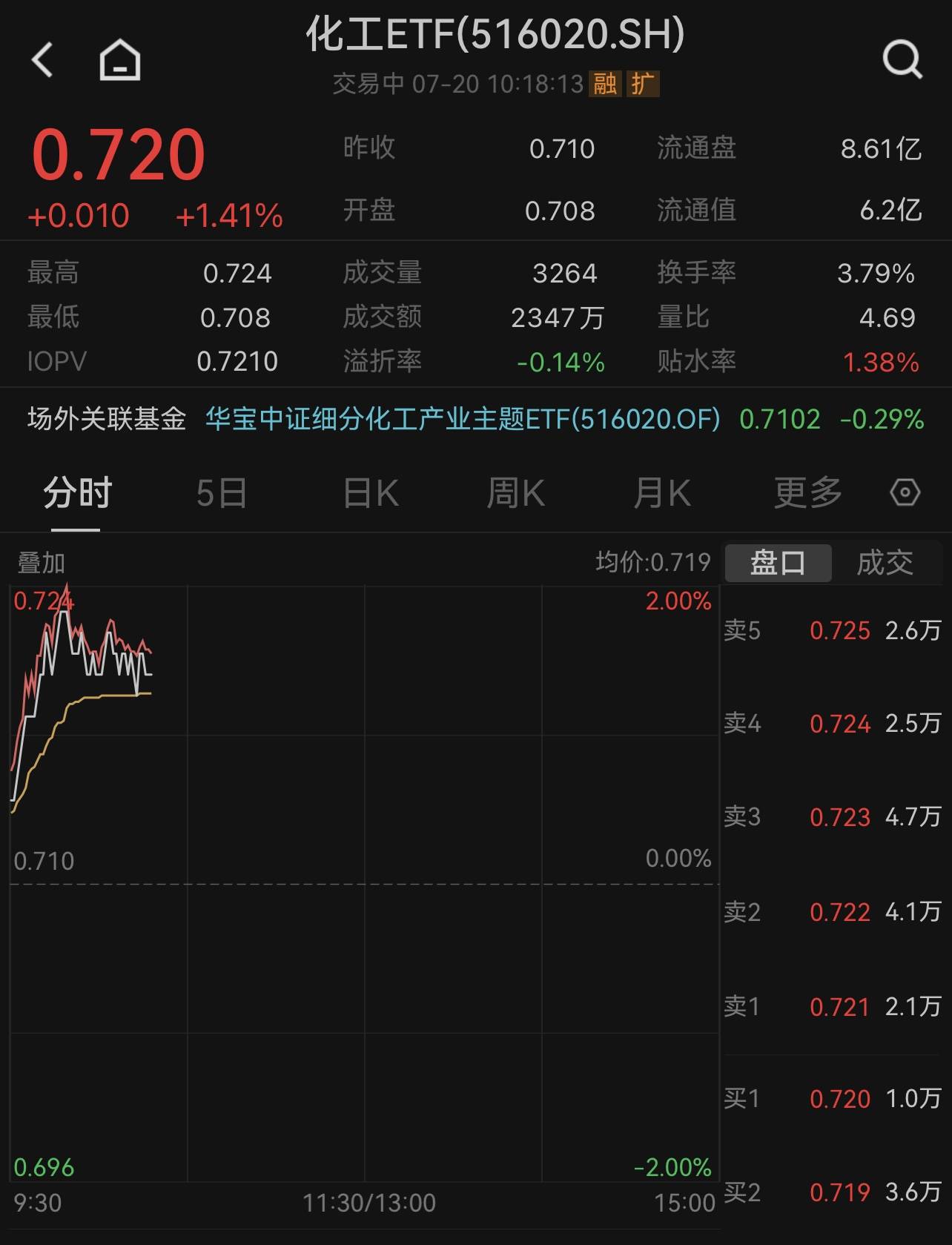Viewport: 952px width, 1245px height.
Task: Return to the home page icon
Action: pos(120,59)
